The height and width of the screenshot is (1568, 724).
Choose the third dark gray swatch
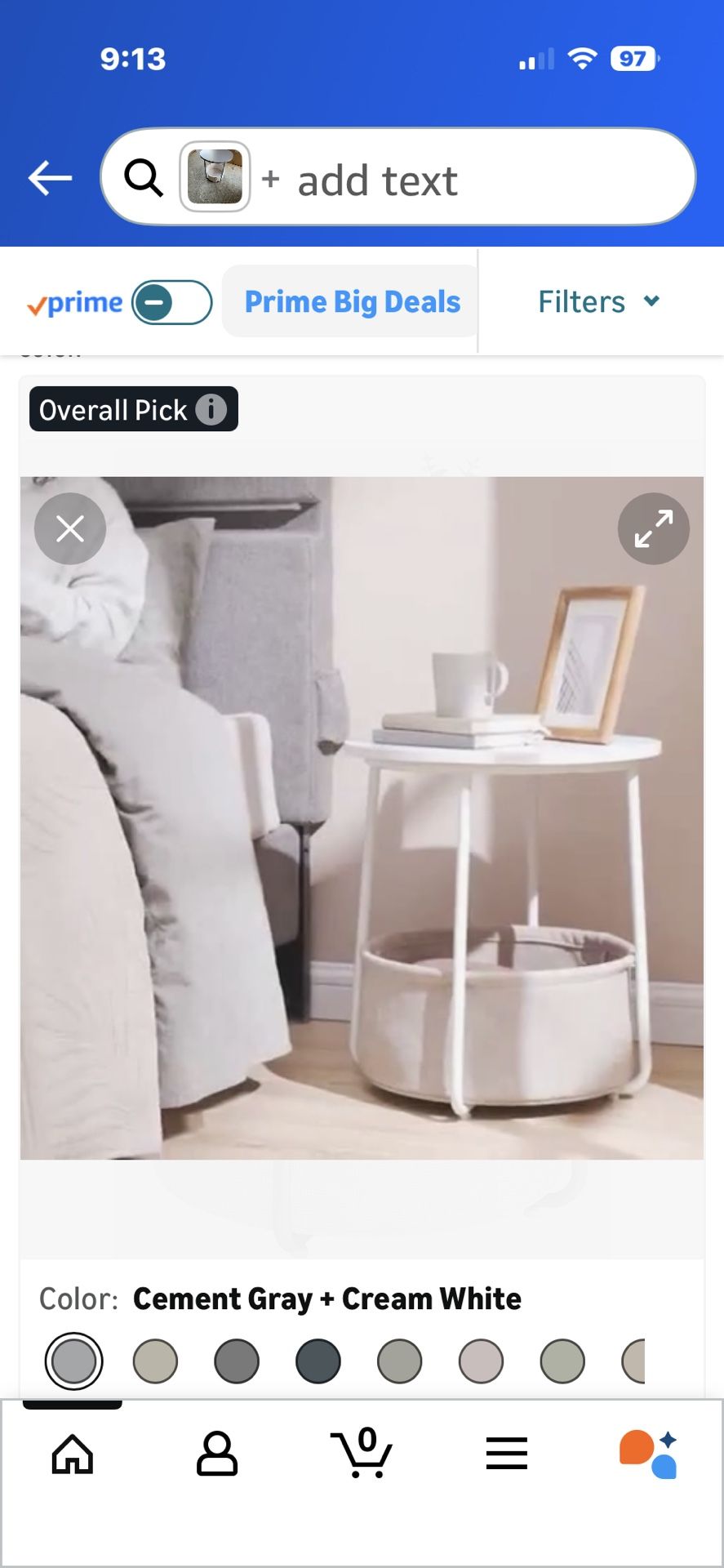coord(237,1361)
